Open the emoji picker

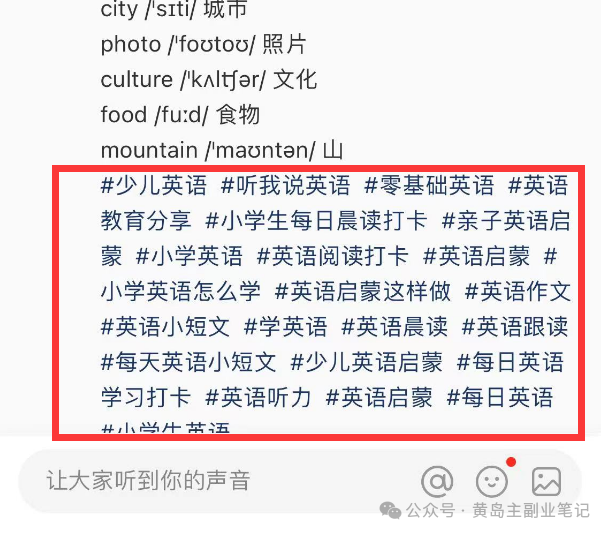[491, 481]
